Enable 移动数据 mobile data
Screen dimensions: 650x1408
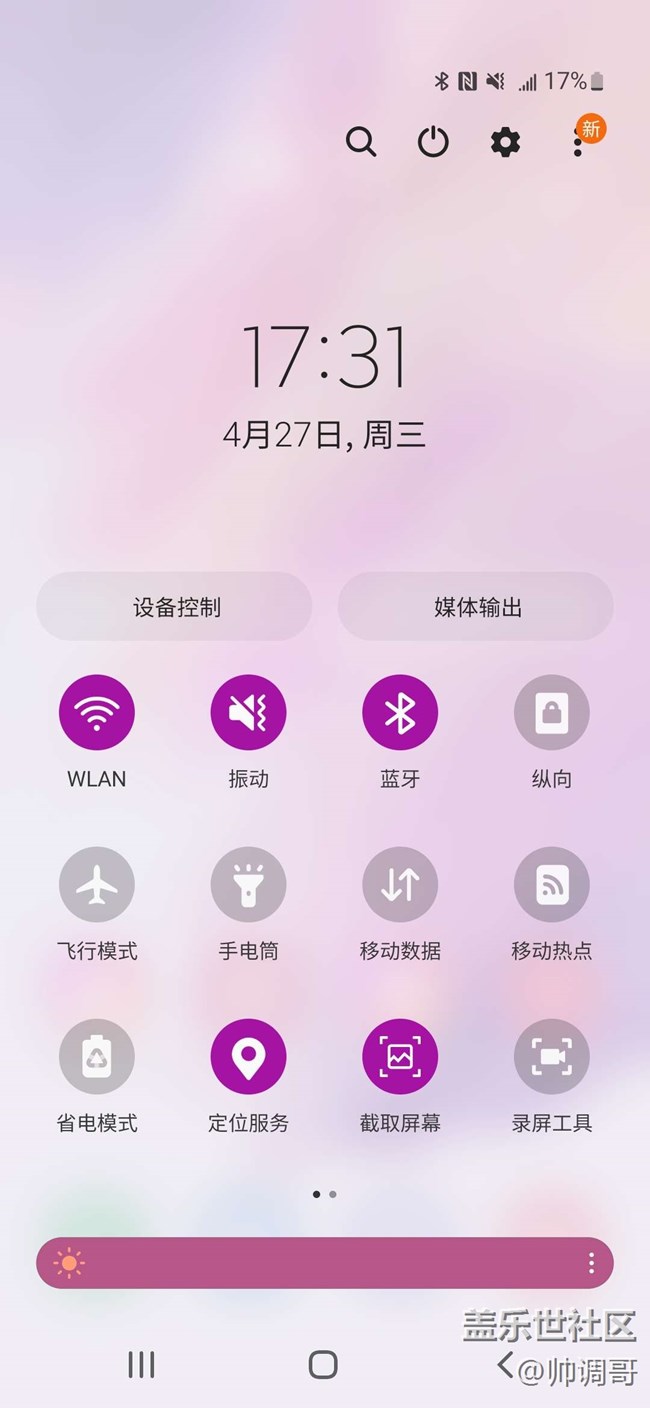pos(400,884)
